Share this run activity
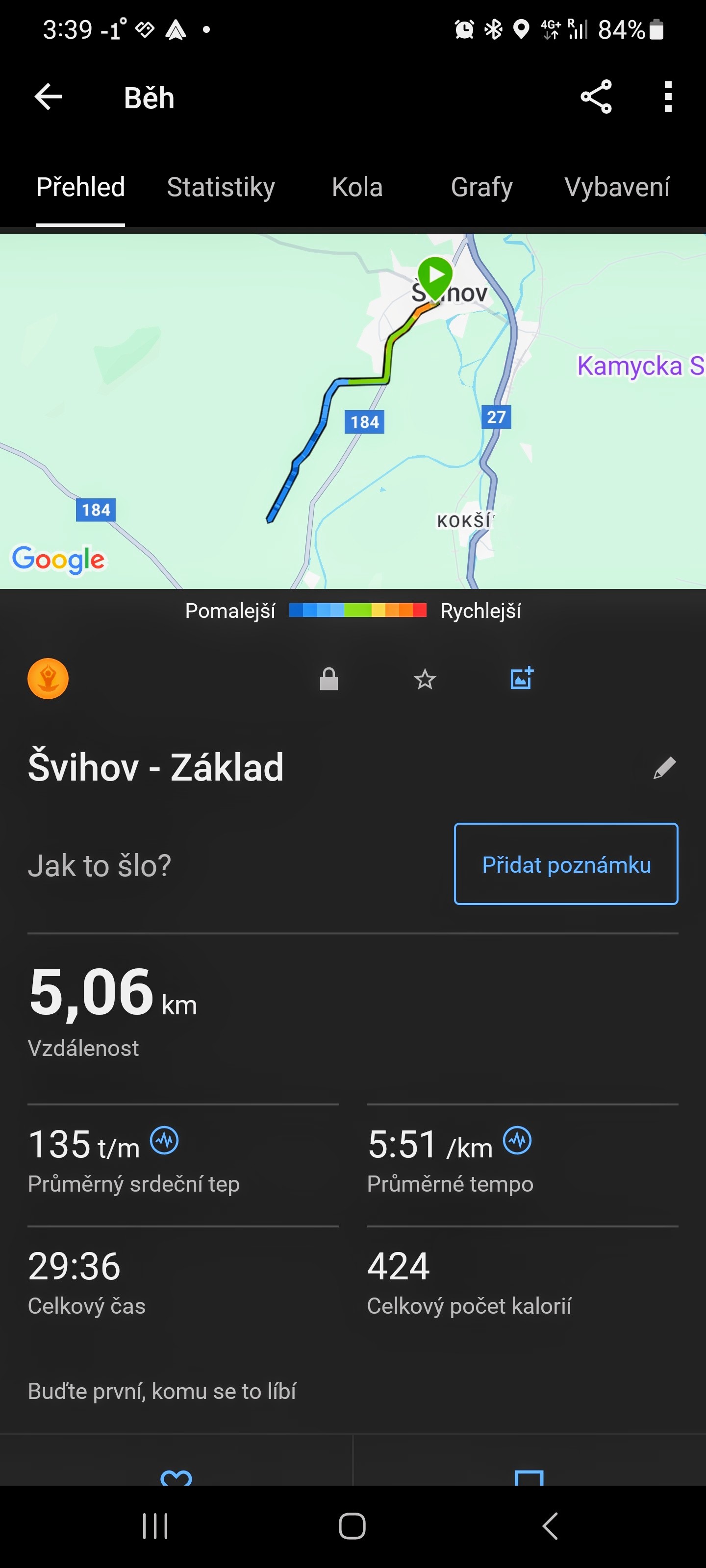The image size is (706, 1568). pyautogui.click(x=596, y=97)
